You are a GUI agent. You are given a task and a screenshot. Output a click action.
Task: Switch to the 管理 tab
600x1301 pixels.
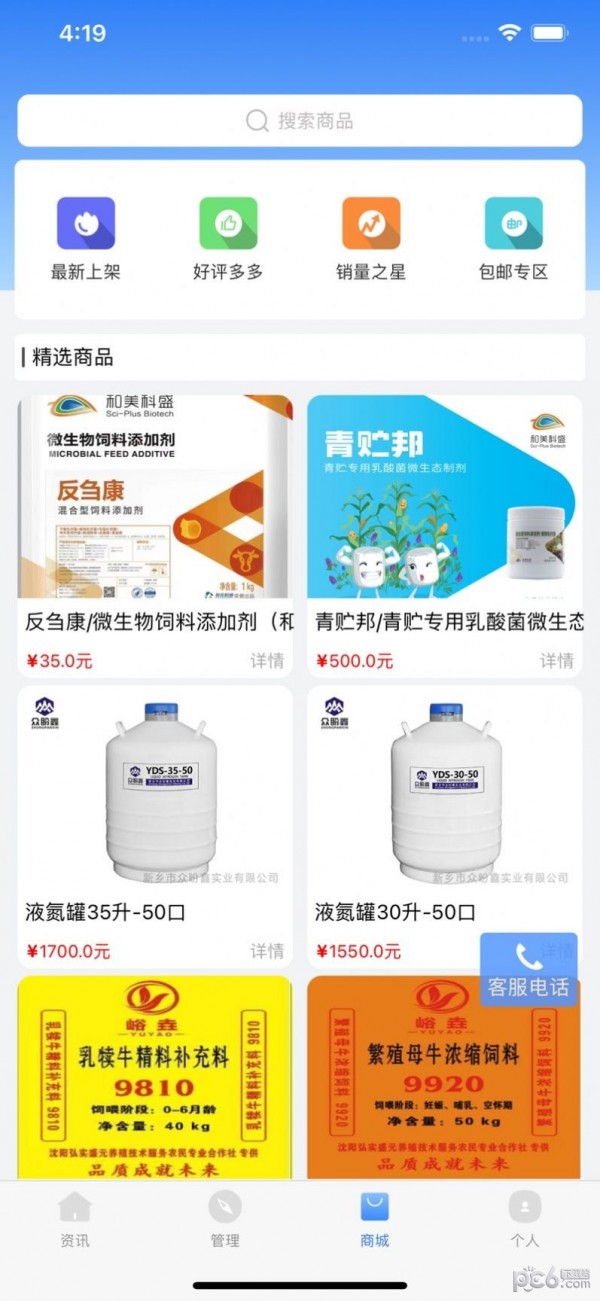[225, 1220]
